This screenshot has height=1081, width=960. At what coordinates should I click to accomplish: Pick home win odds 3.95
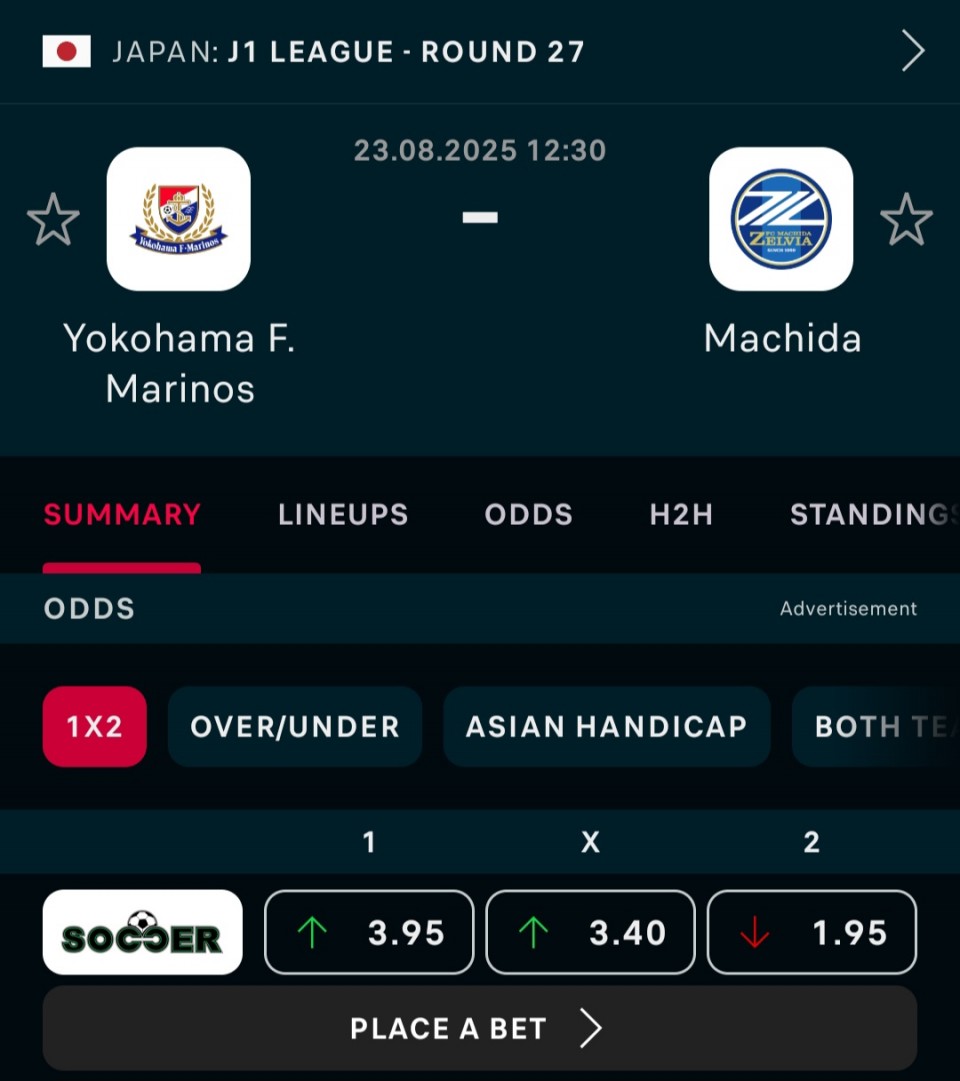tap(369, 932)
